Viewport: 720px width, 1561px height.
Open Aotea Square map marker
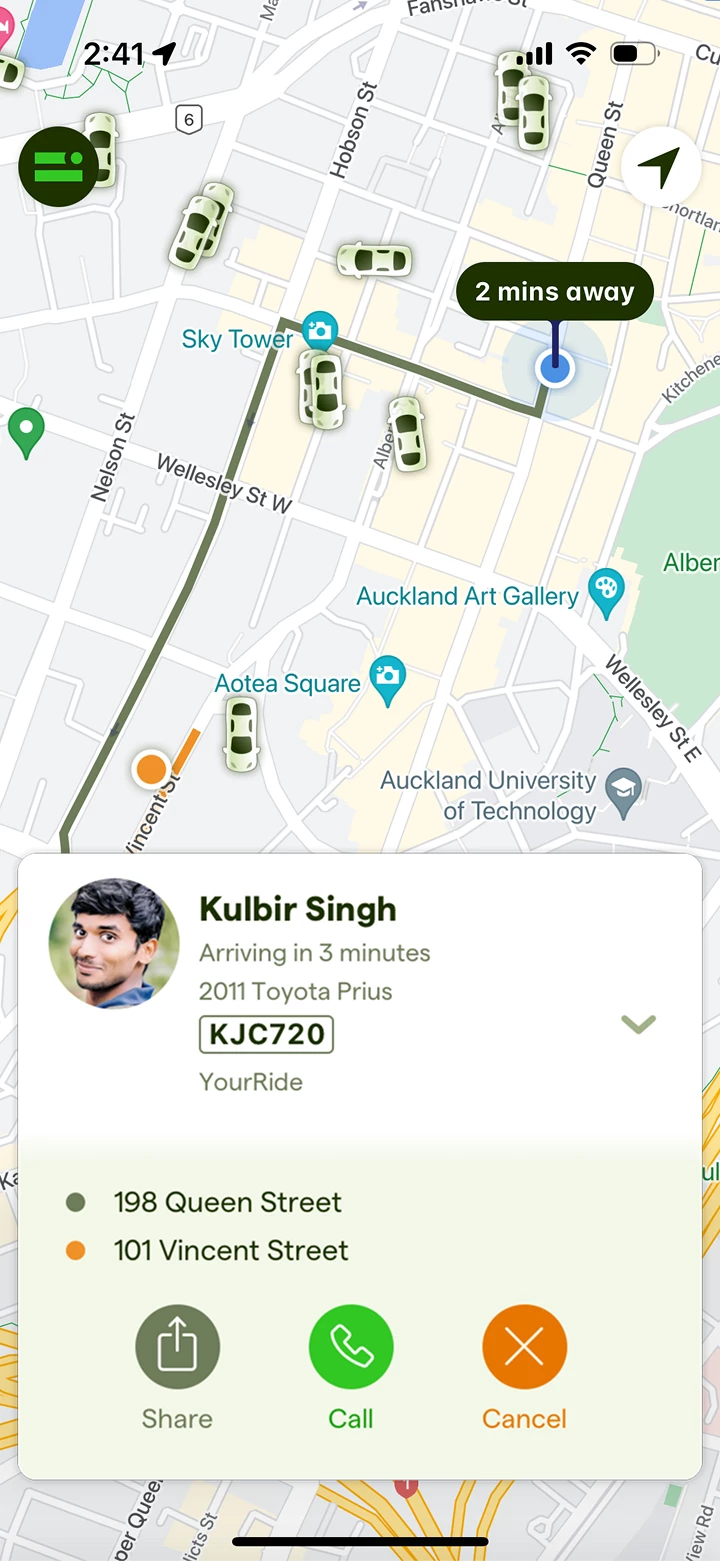point(388,676)
